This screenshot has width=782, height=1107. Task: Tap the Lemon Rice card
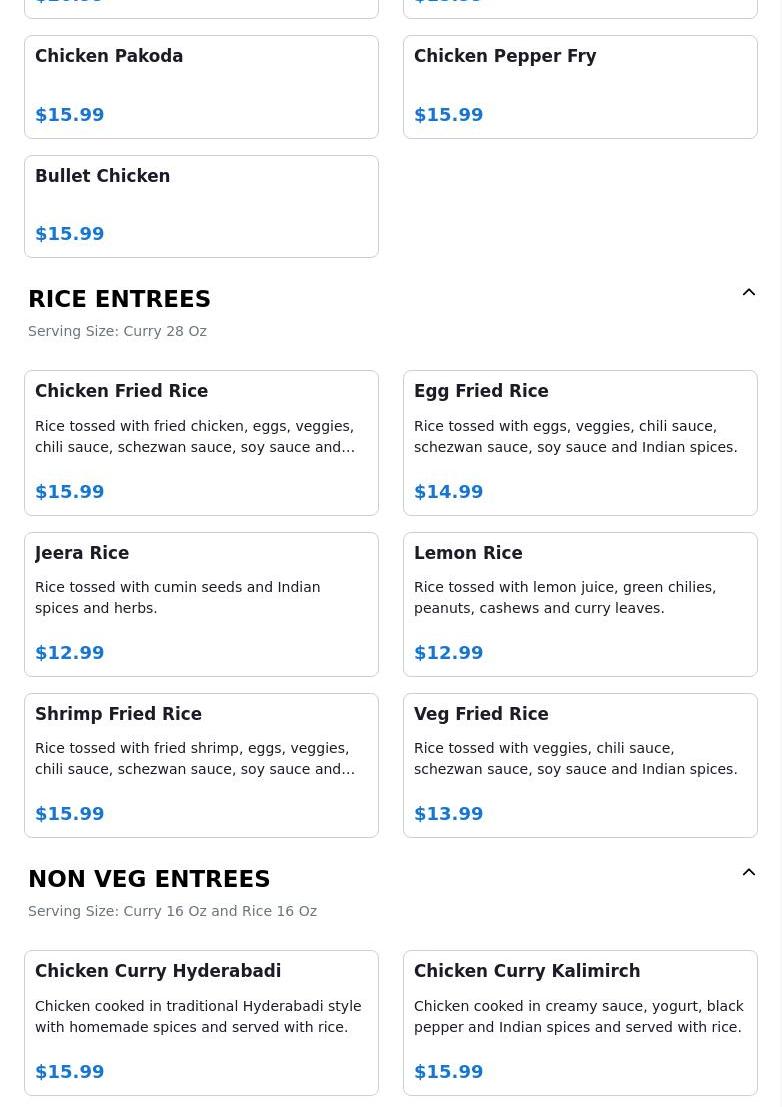(x=580, y=604)
